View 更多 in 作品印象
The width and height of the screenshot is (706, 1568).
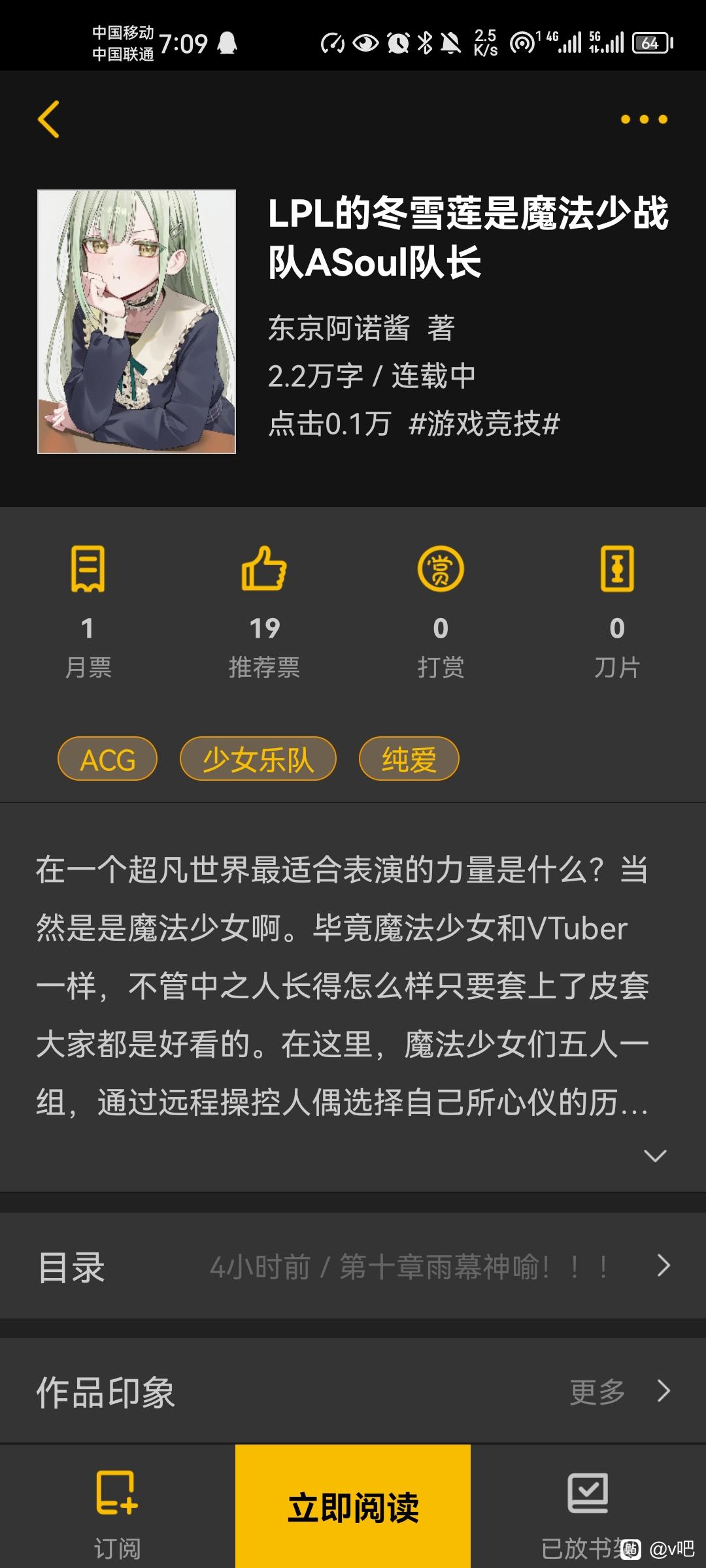pyautogui.click(x=618, y=1392)
